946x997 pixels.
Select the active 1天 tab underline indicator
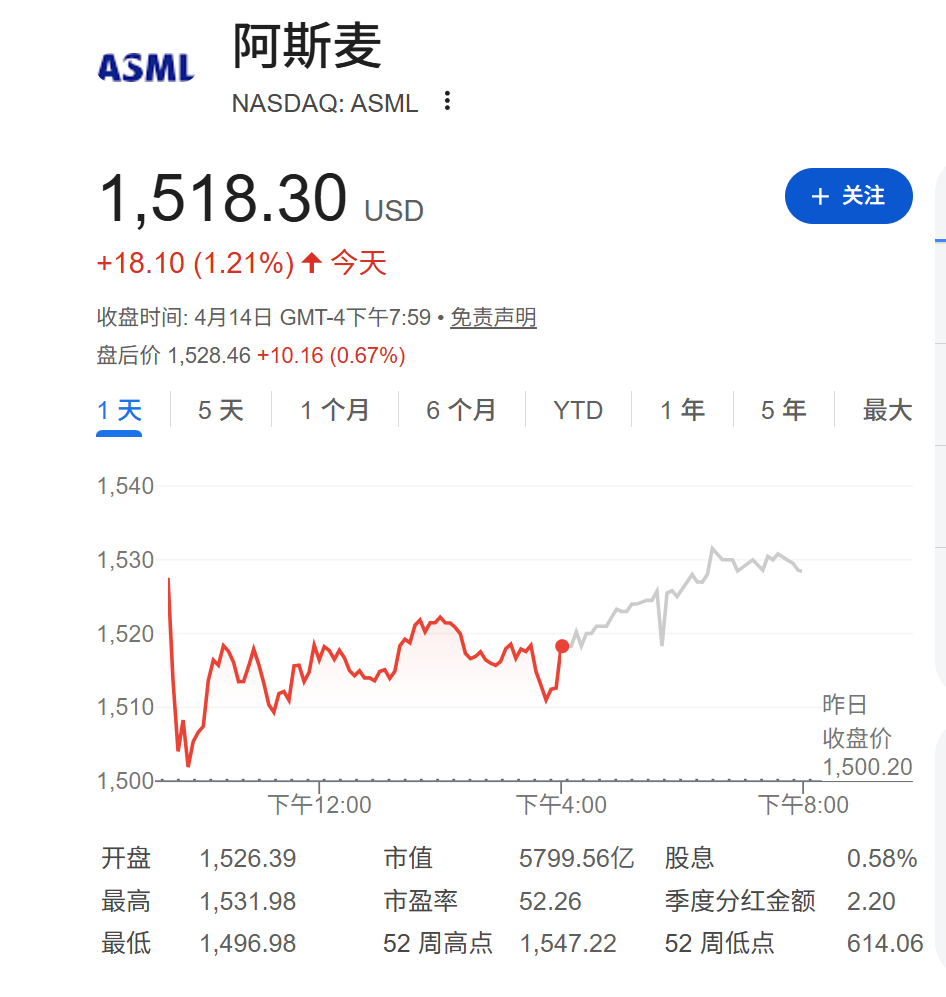[x=118, y=434]
